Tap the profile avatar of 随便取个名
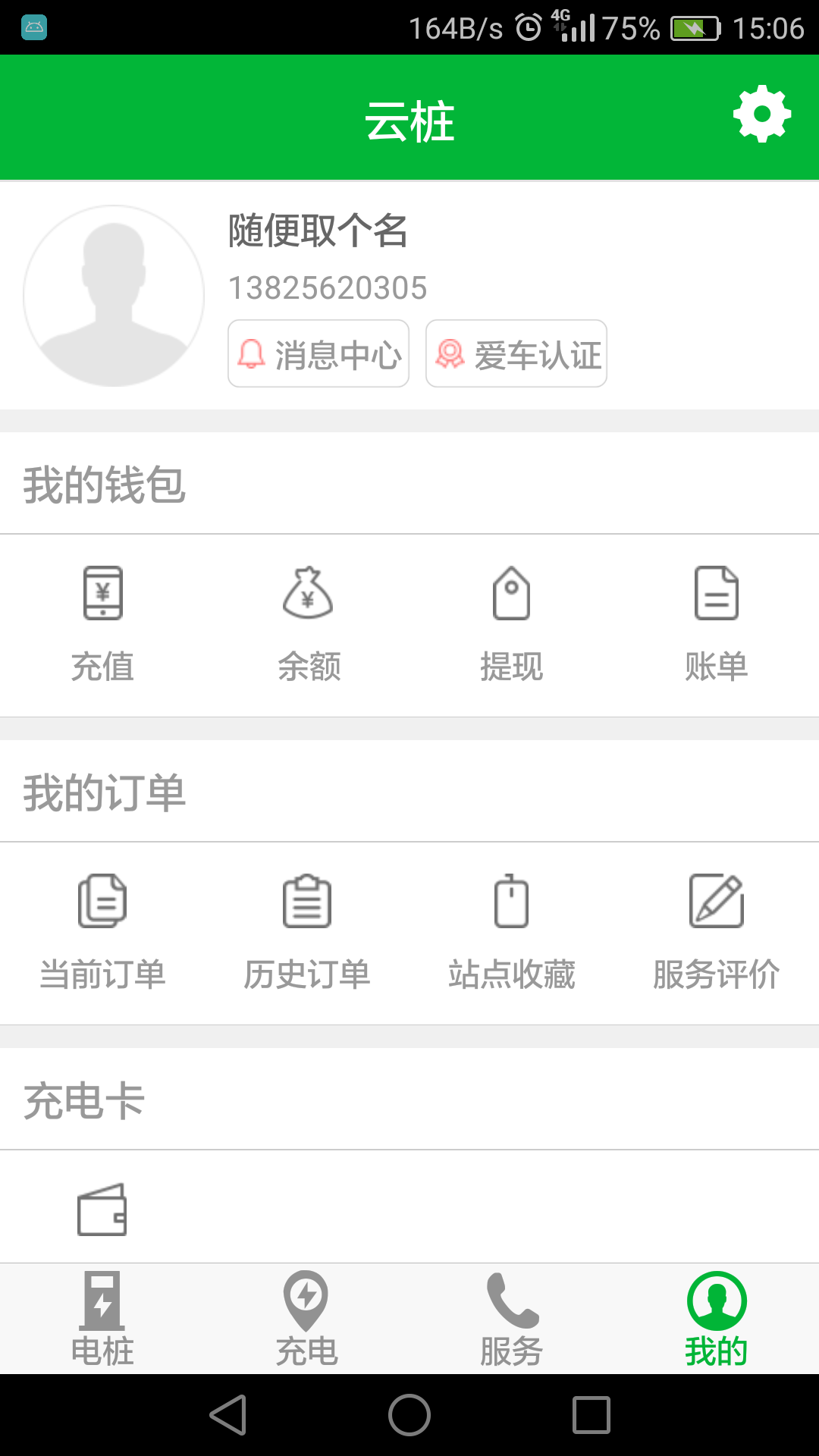Viewport: 819px width, 1456px height. click(x=112, y=296)
